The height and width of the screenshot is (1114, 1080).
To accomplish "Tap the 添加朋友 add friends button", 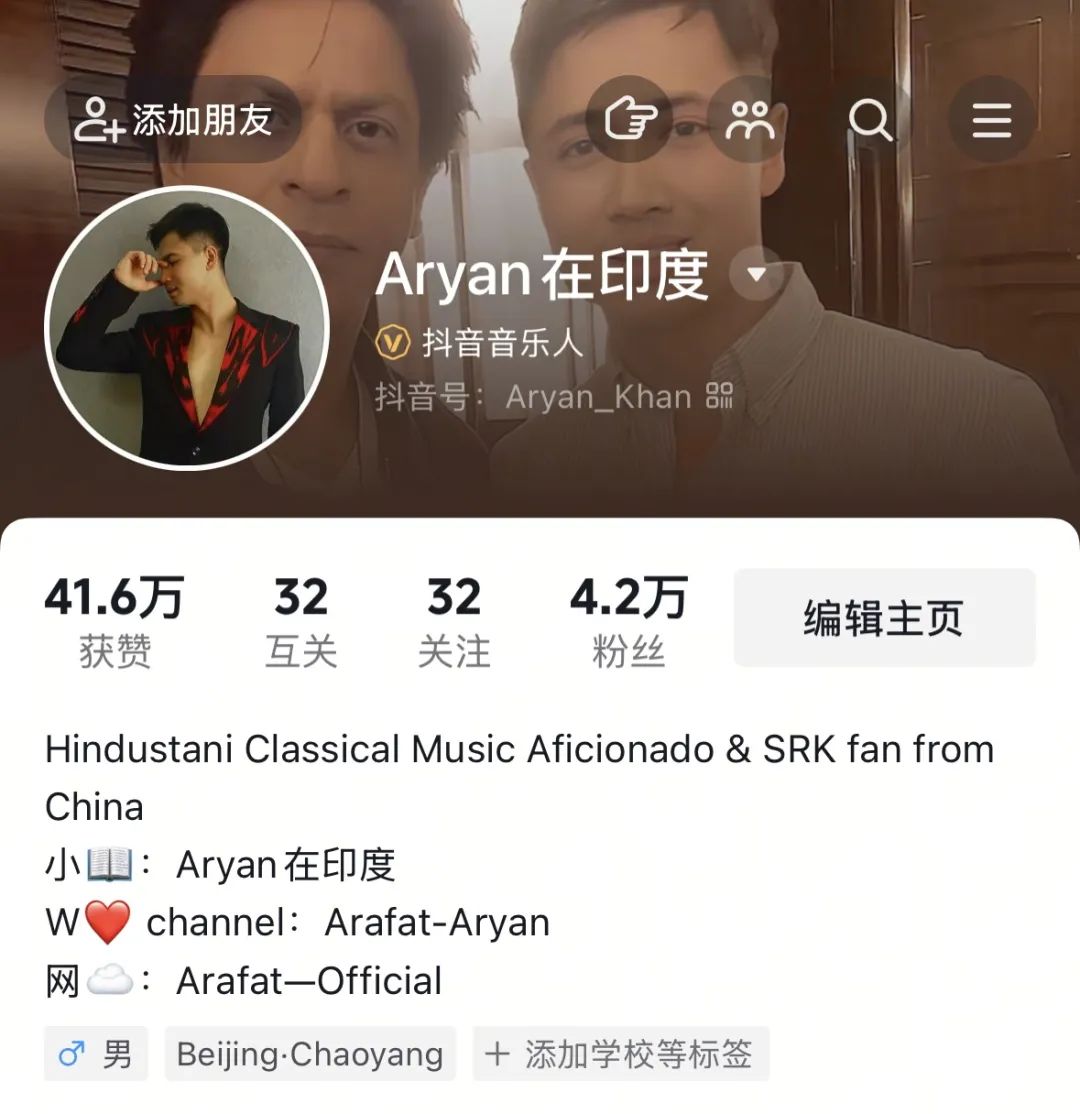I will 172,121.
